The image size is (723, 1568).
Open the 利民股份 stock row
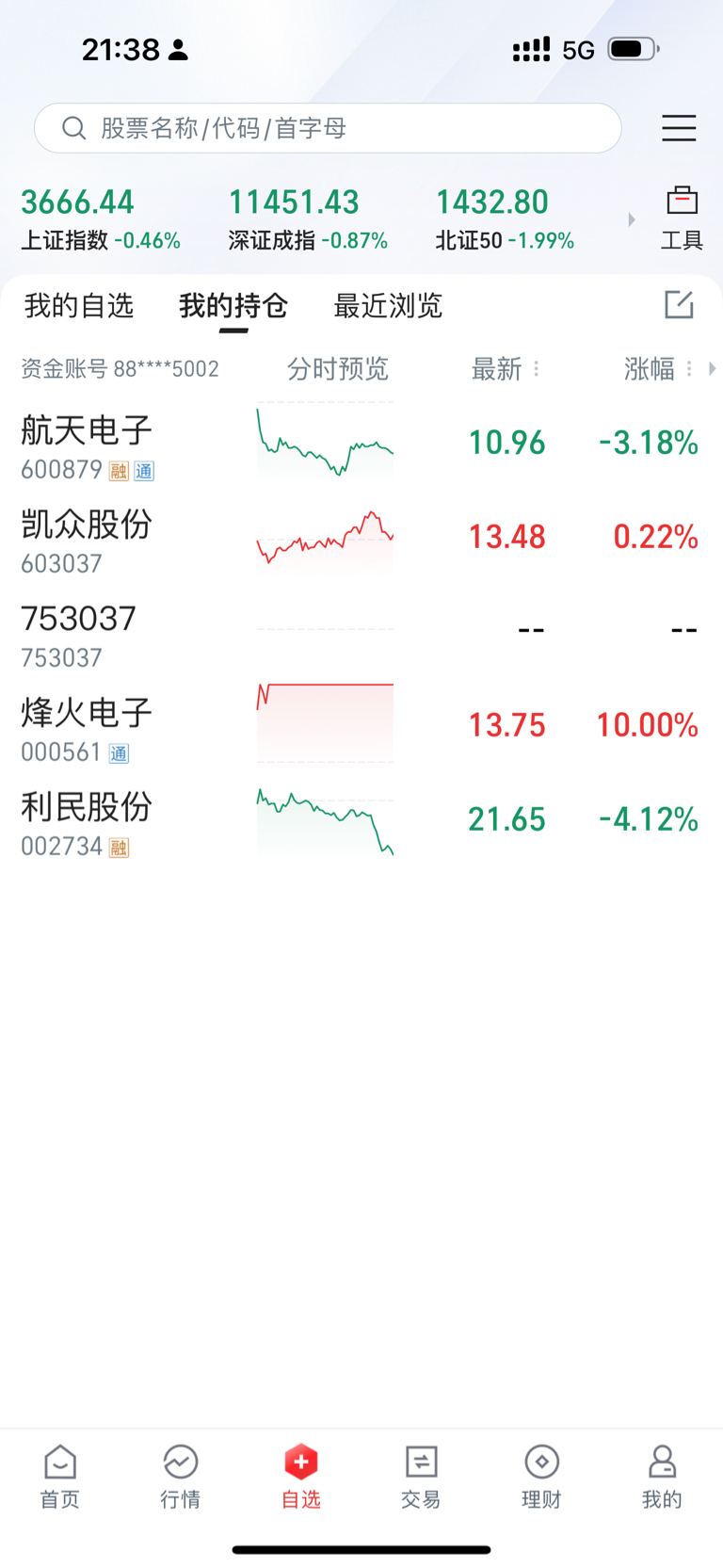[361, 819]
